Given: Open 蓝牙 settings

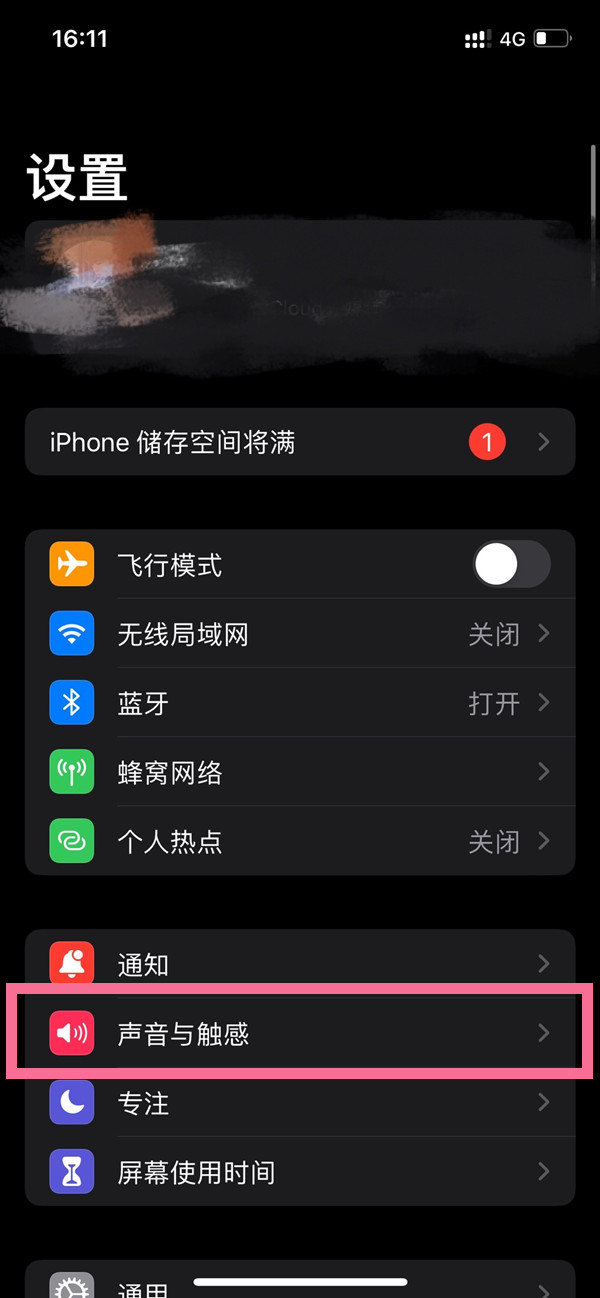Looking at the screenshot, I should pyautogui.click(x=300, y=703).
